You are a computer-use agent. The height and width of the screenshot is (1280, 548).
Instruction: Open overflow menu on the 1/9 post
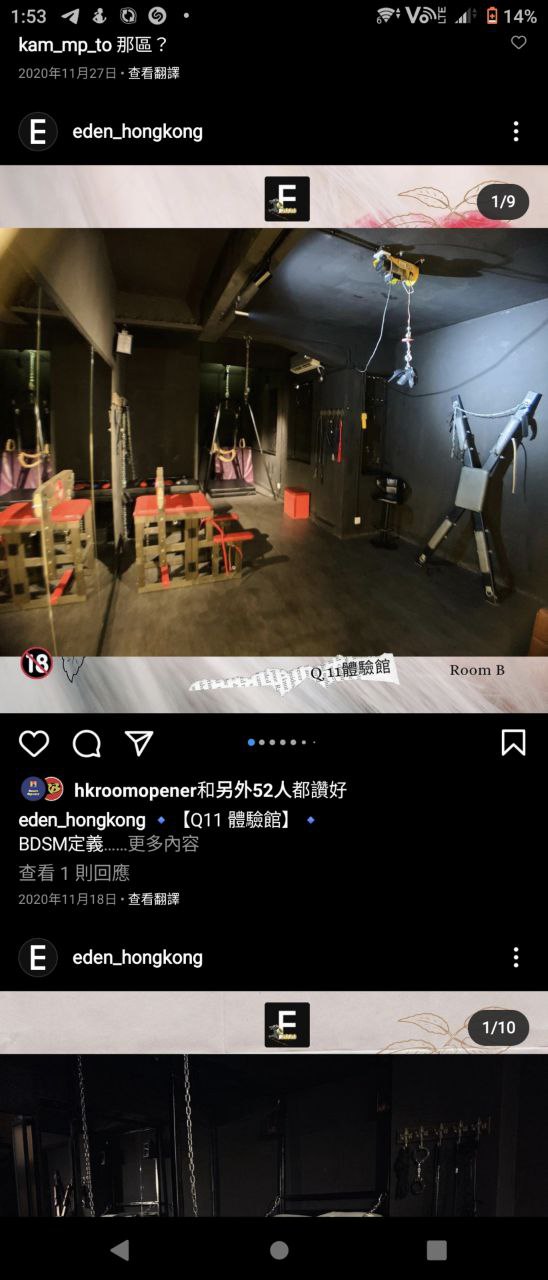(516, 131)
